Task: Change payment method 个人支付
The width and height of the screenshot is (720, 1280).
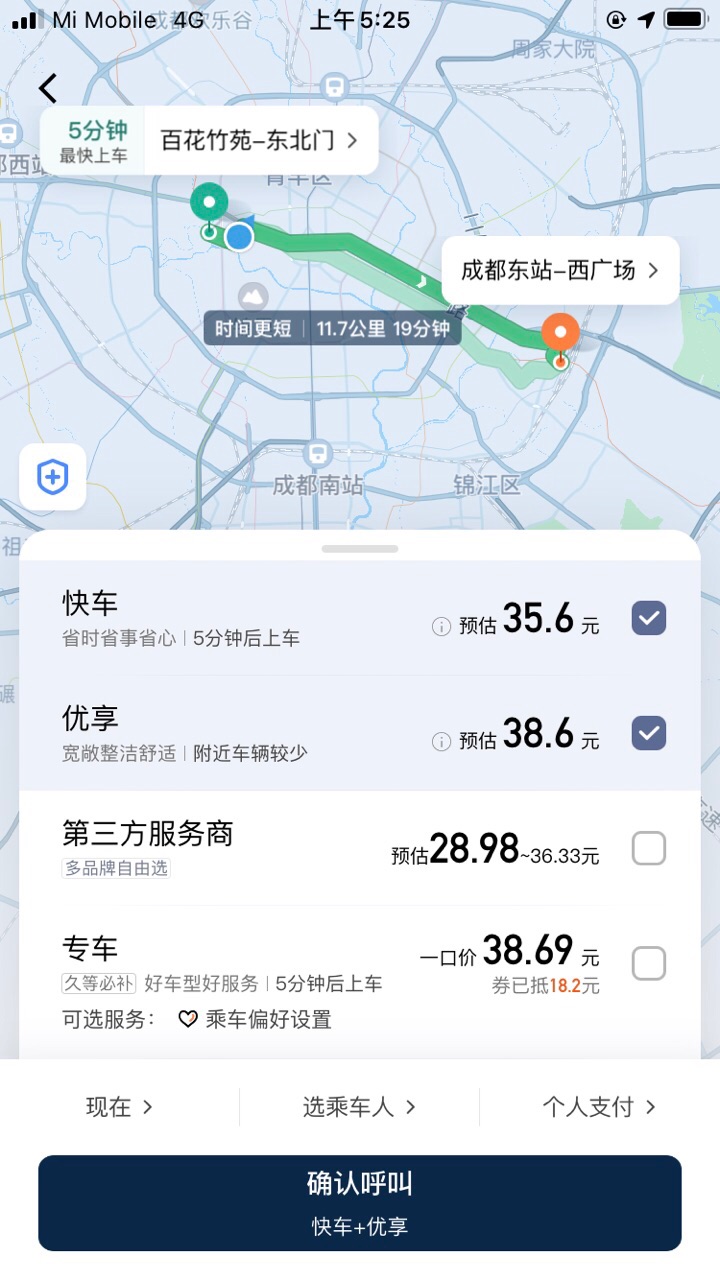Action: 599,1107
